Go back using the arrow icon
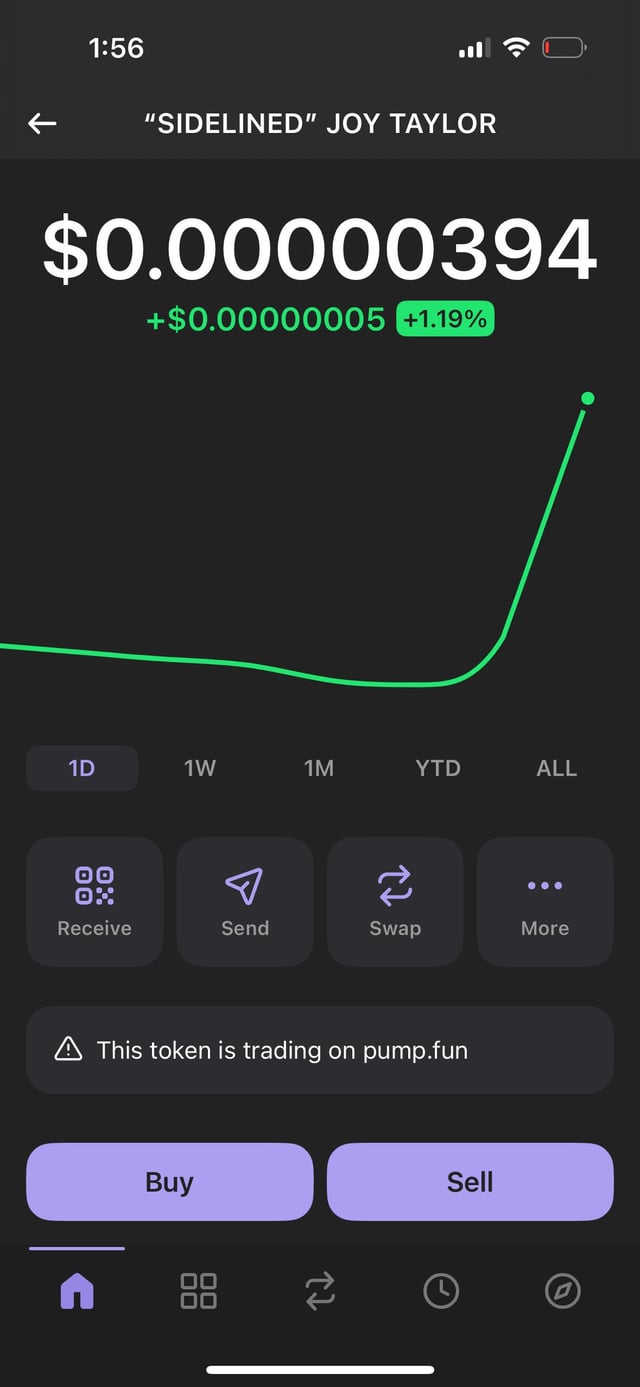The image size is (640, 1387). (42, 123)
